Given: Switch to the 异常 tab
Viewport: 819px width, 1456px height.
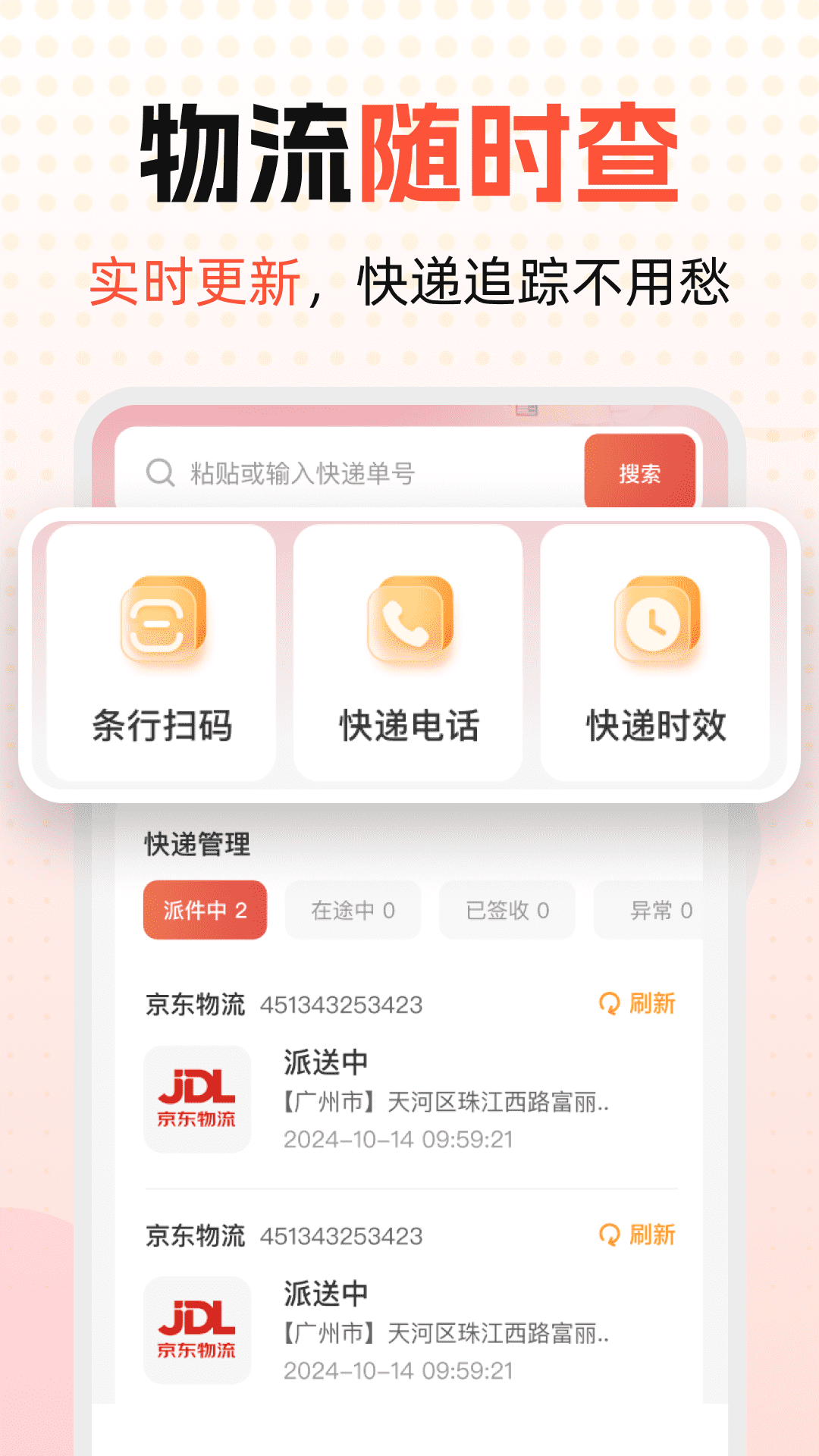Looking at the screenshot, I should (659, 911).
